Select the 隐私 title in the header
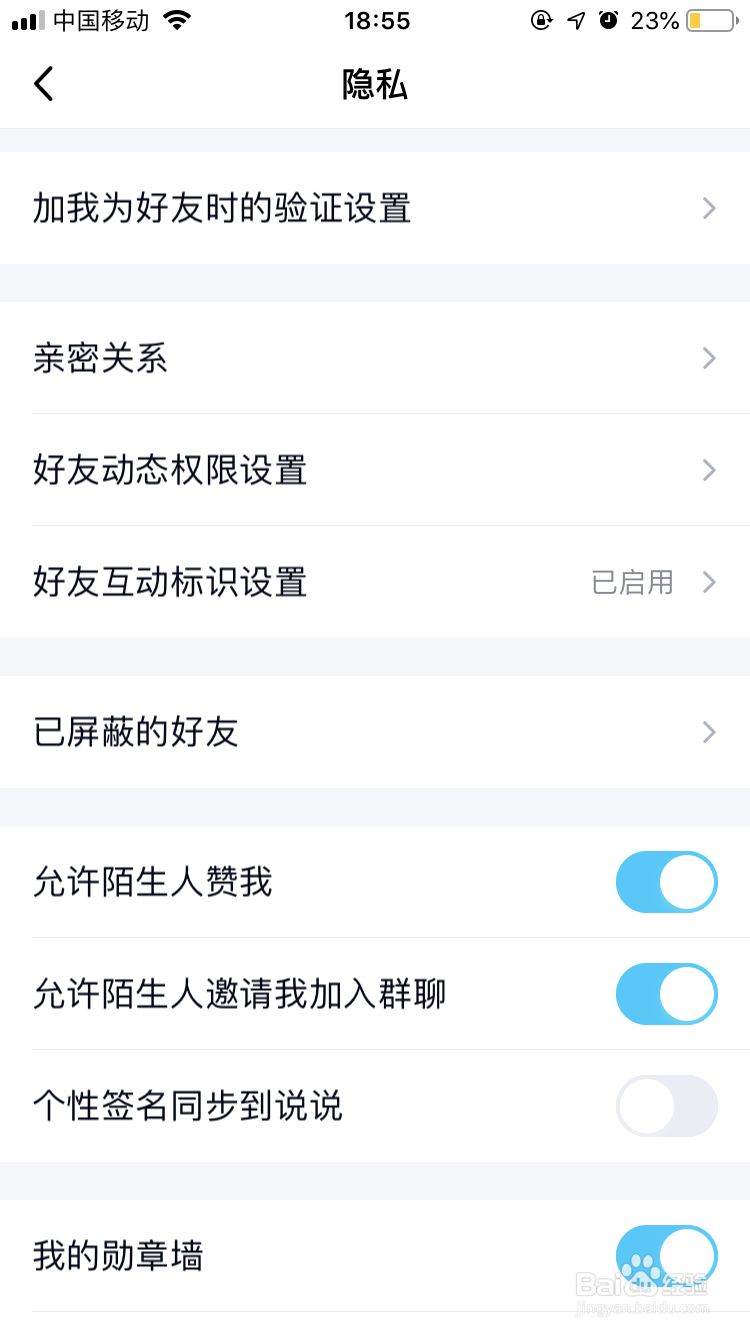Screen dimensions: 750x1334 pyautogui.click(x=375, y=85)
